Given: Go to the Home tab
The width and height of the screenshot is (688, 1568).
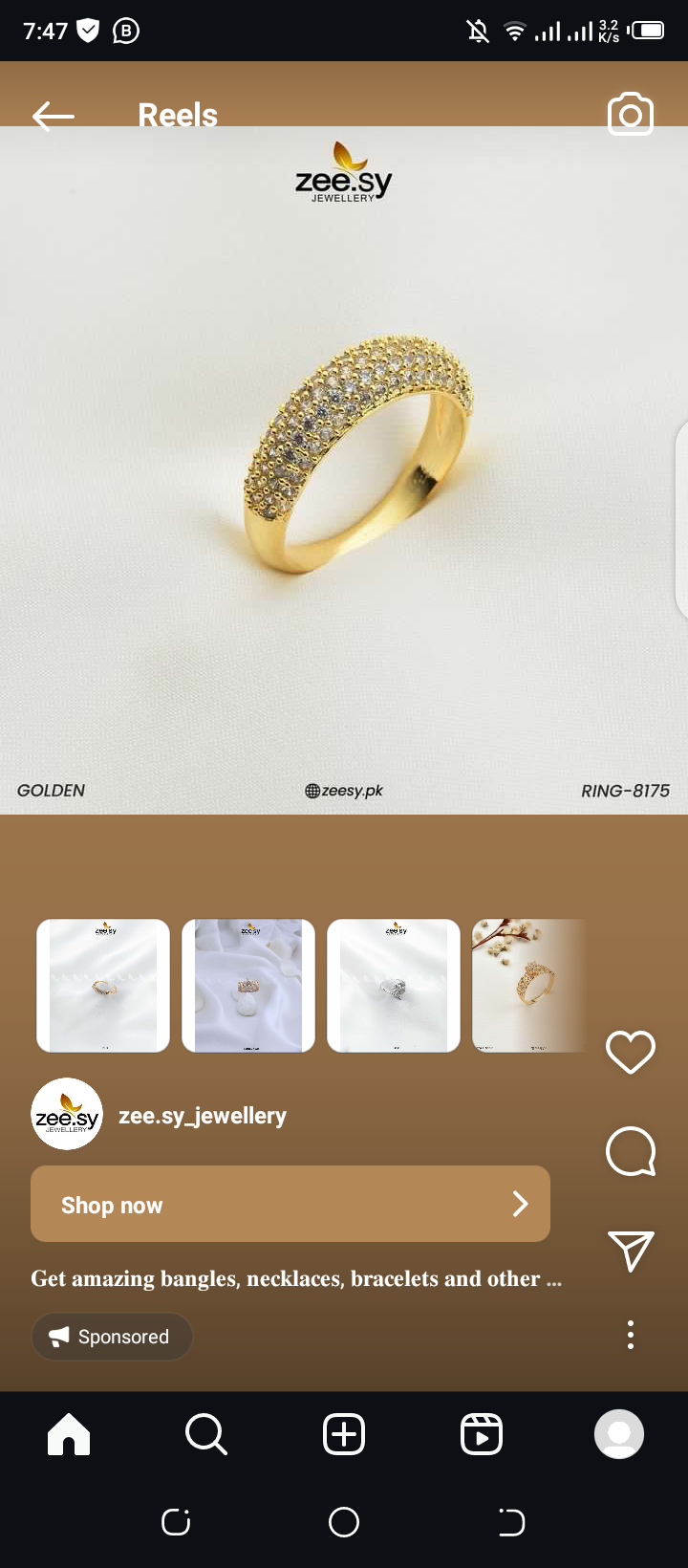Looking at the screenshot, I should 69,1434.
